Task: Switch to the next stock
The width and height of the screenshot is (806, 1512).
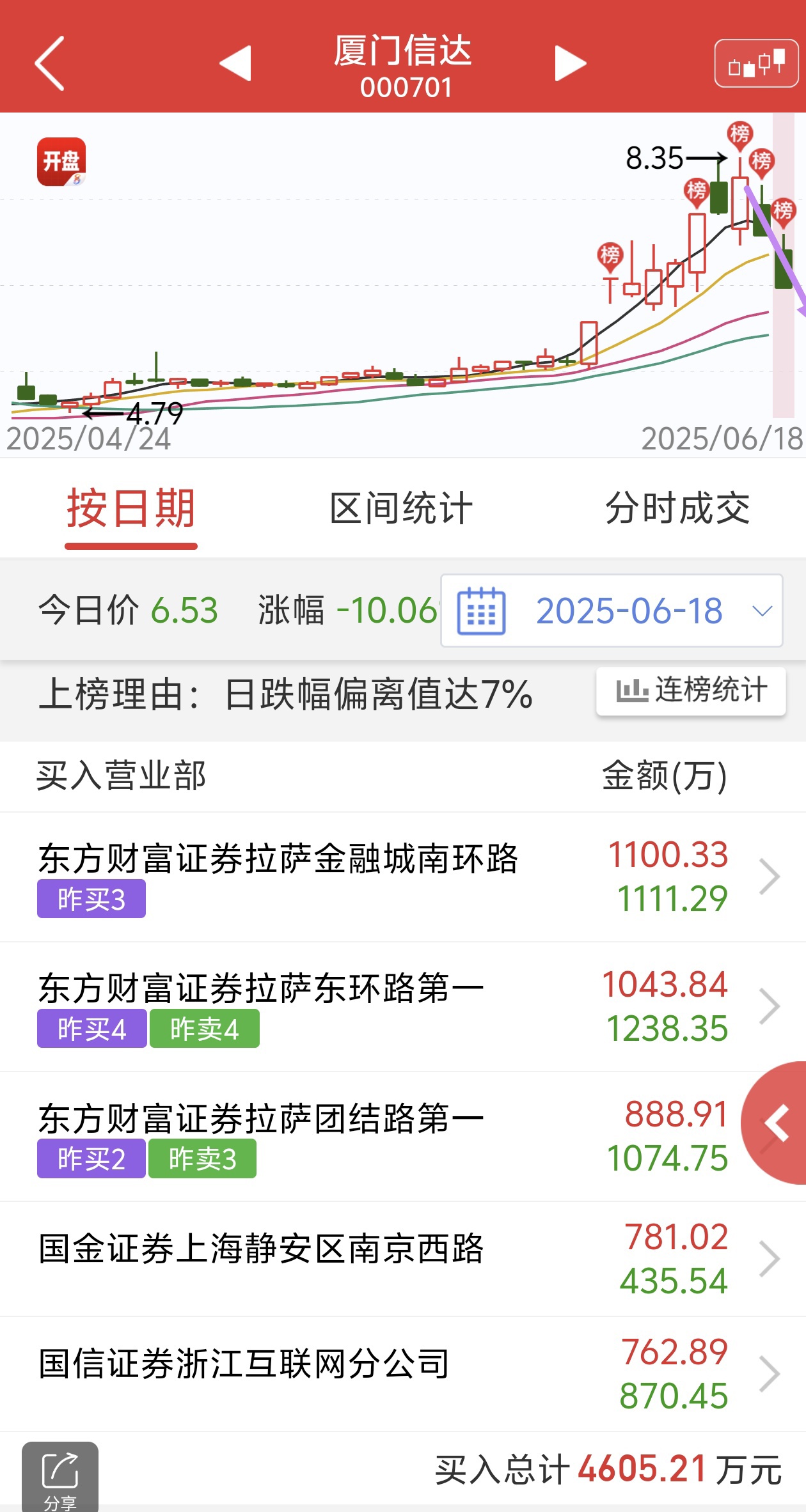Action: point(570,63)
